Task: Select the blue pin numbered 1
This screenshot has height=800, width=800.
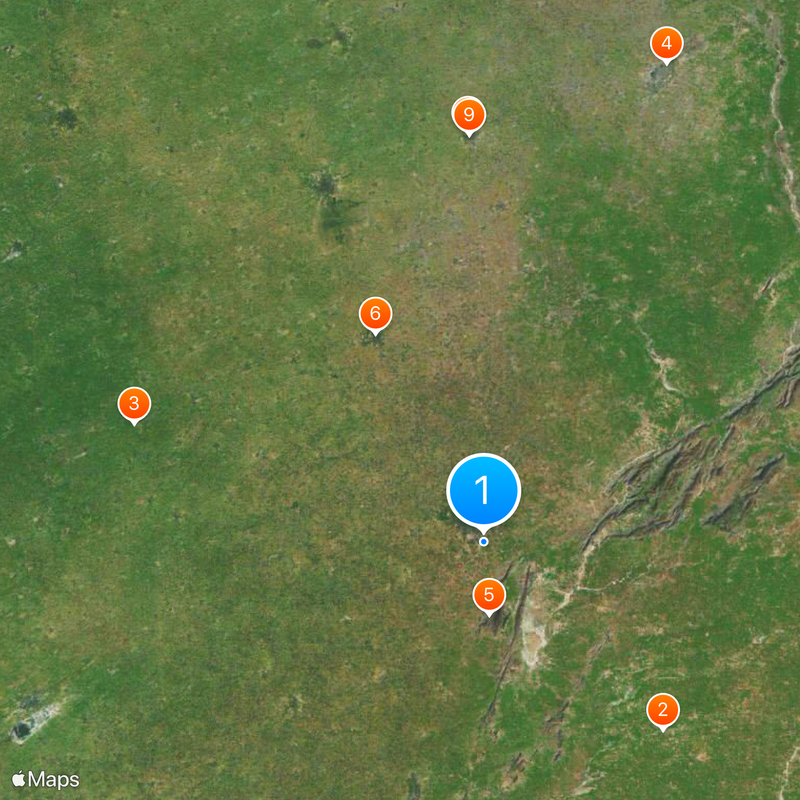Action: pyautogui.click(x=484, y=490)
